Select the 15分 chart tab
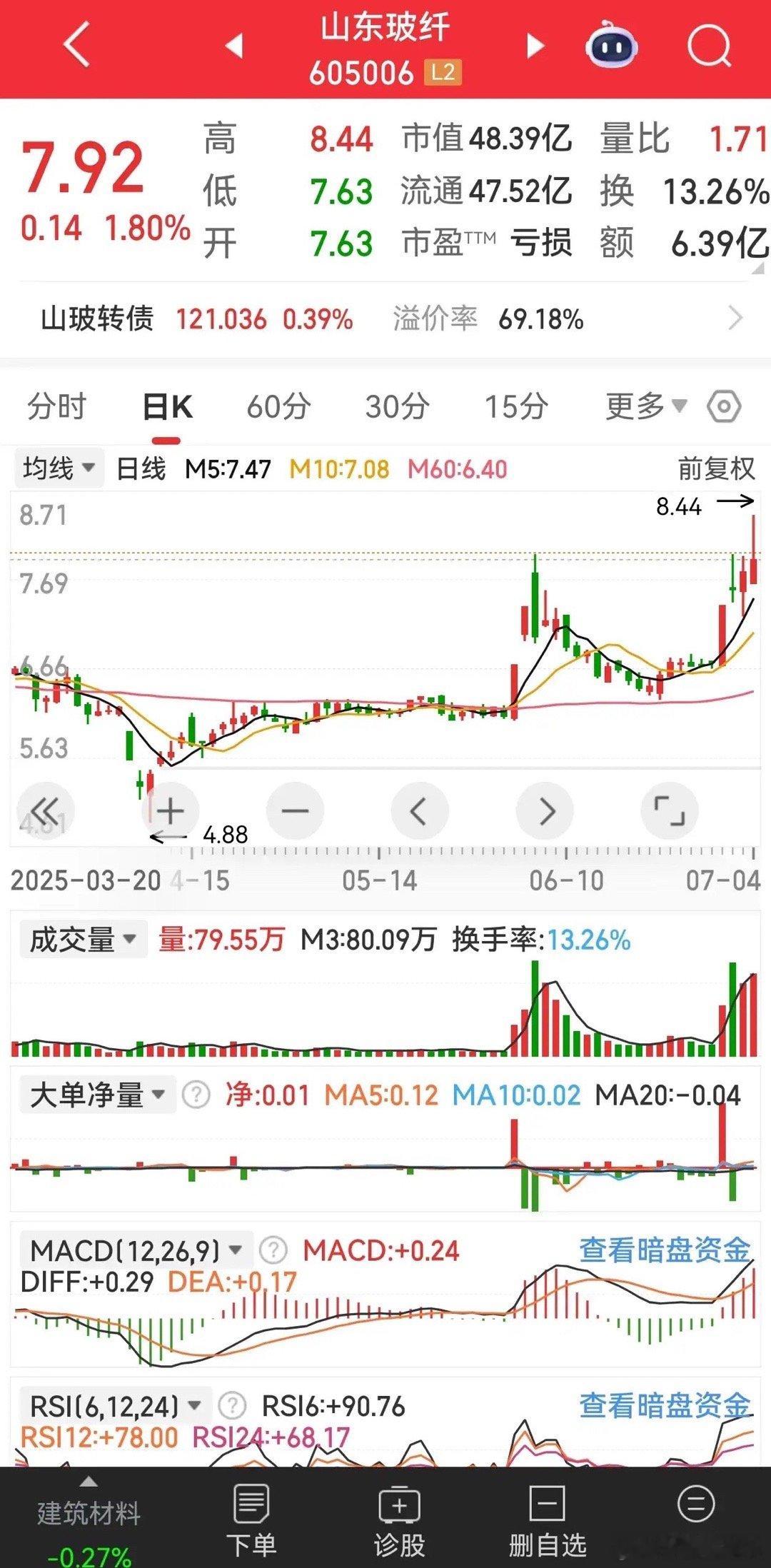 click(516, 407)
